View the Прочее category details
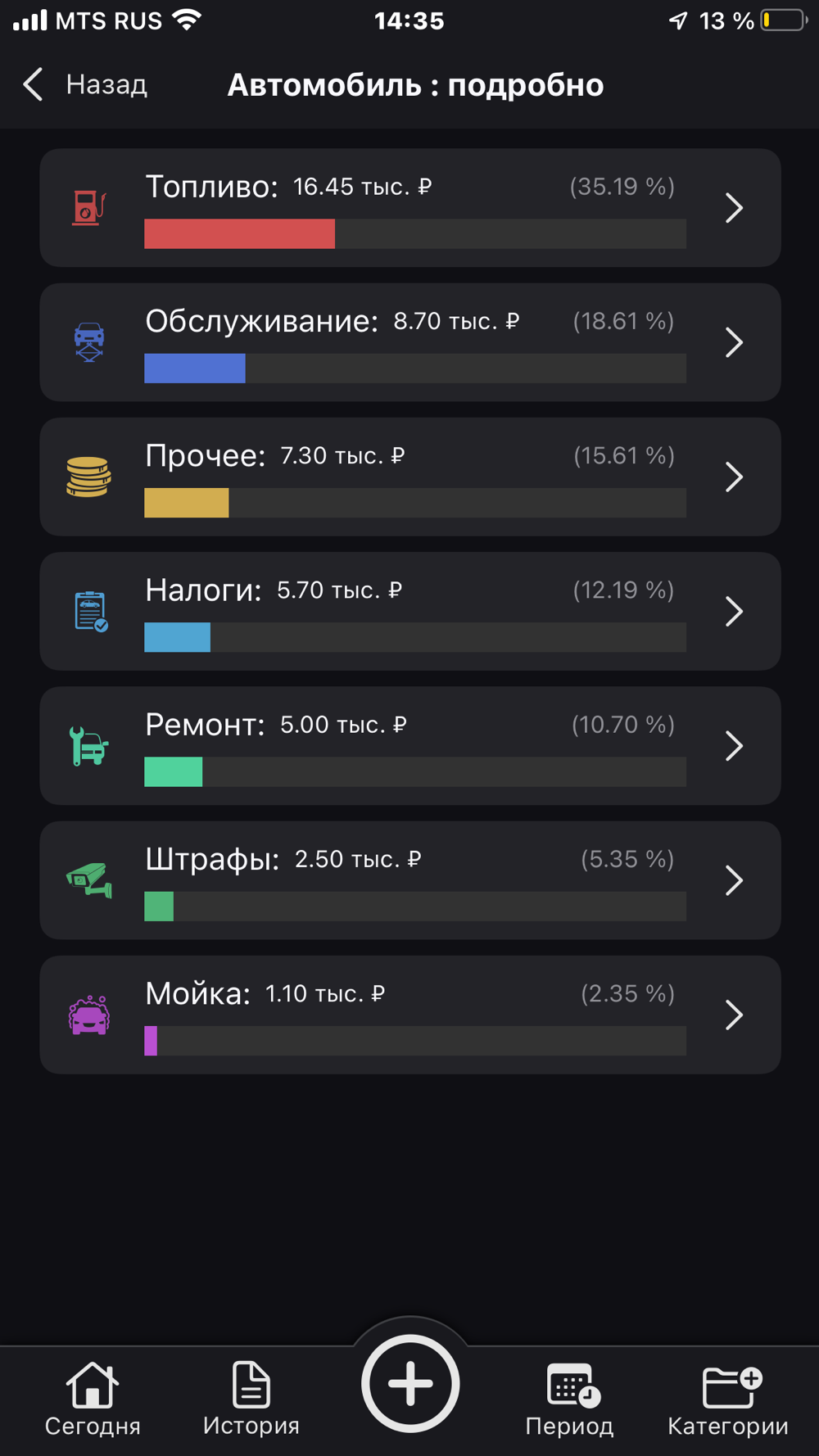819x1456 pixels. (x=410, y=477)
